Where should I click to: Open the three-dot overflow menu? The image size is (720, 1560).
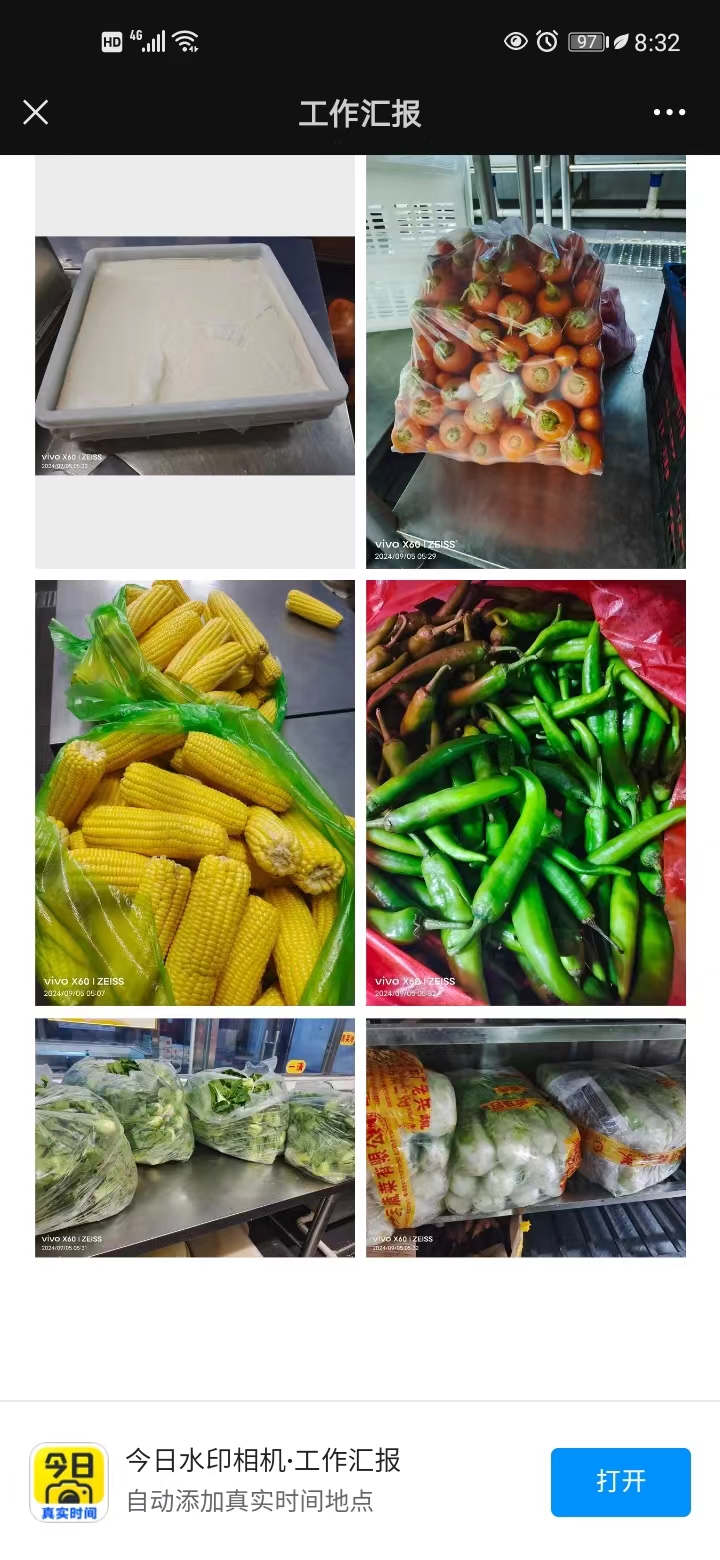(x=669, y=112)
